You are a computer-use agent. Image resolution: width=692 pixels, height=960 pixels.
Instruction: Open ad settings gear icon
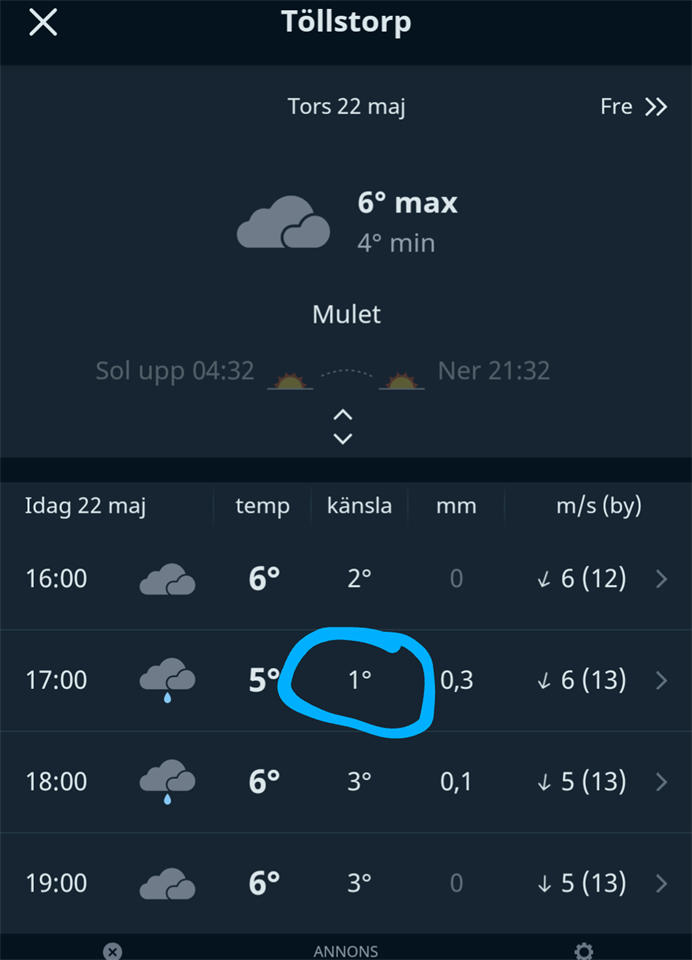[x=584, y=951]
